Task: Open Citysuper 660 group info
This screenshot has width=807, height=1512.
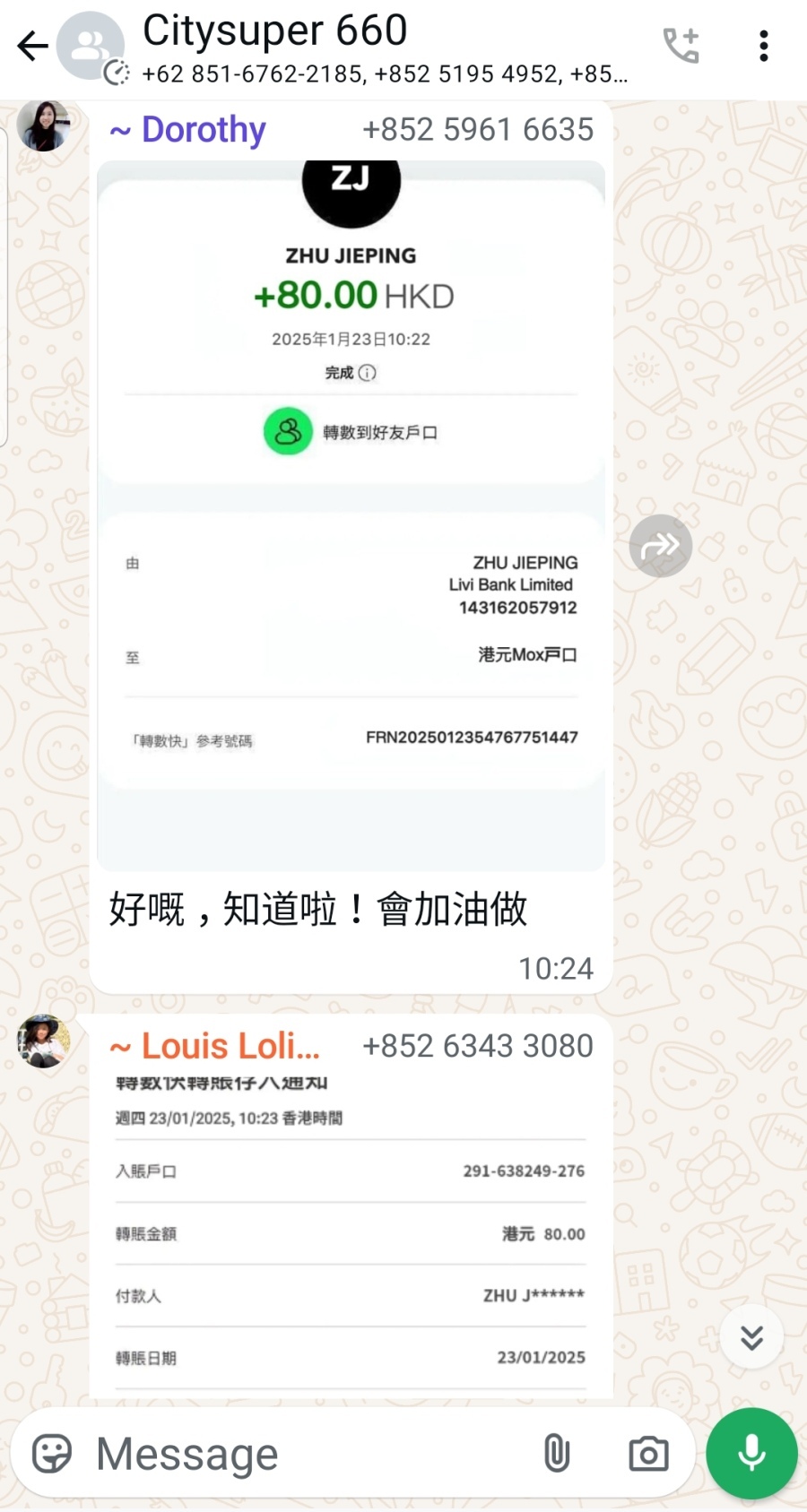Action: [x=359, y=47]
